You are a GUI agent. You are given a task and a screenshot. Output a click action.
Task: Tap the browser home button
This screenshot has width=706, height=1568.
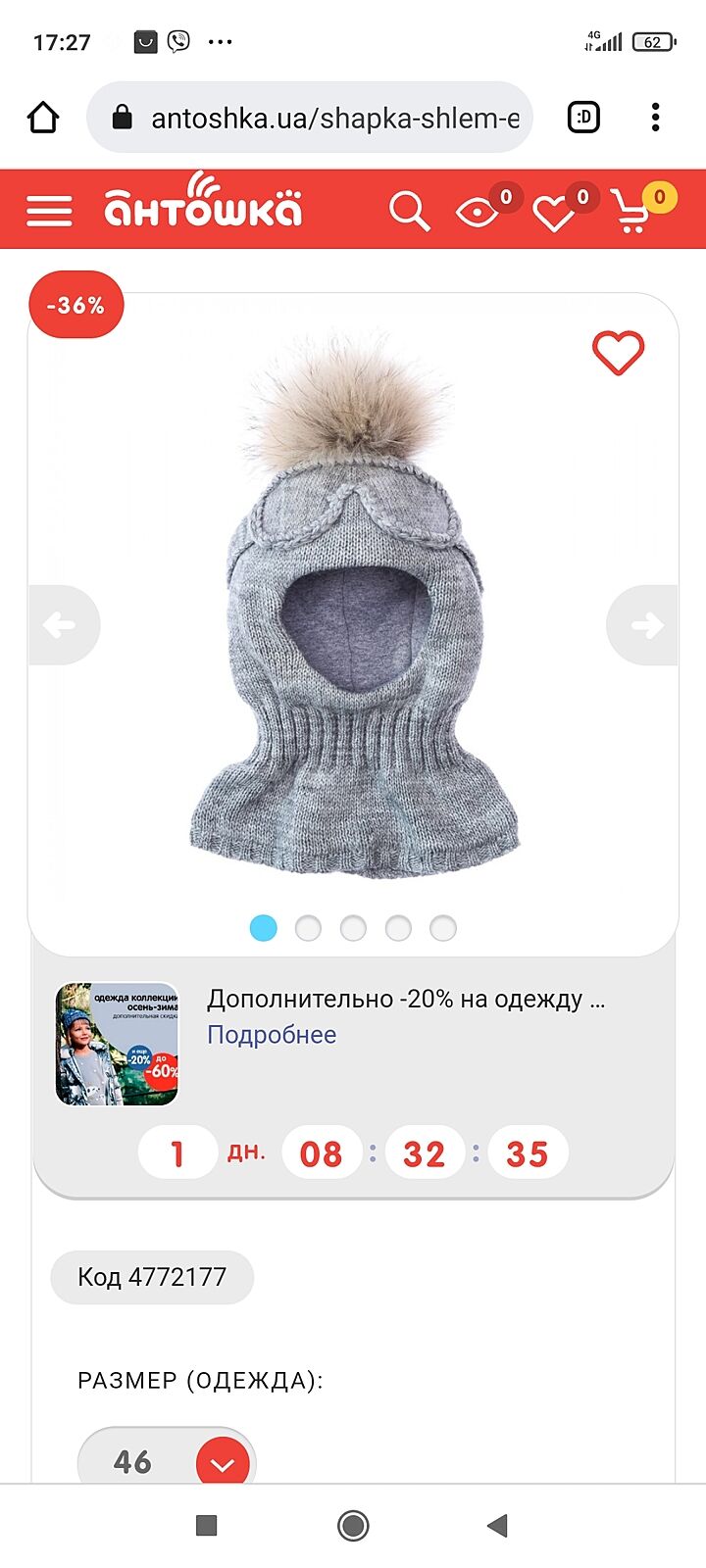[43, 119]
